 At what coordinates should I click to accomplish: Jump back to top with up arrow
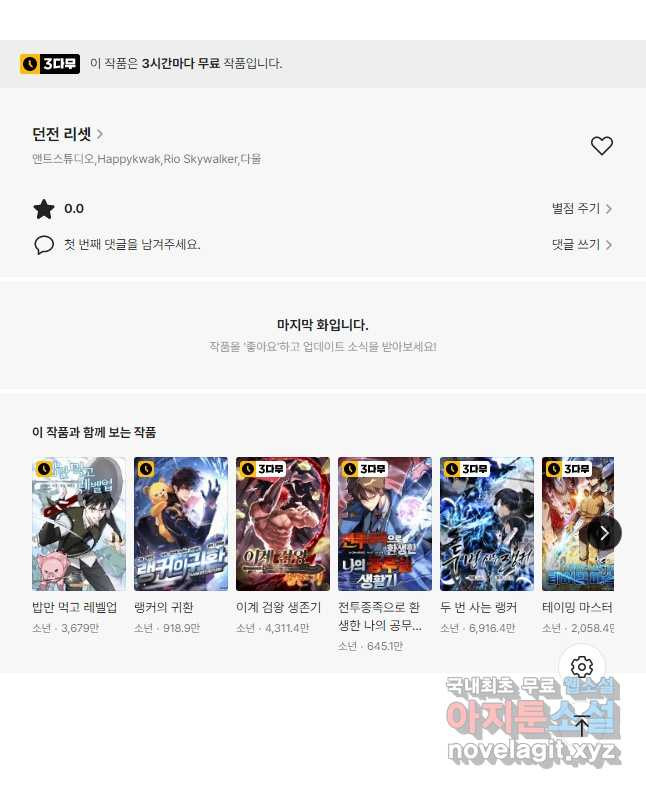pyautogui.click(x=582, y=728)
